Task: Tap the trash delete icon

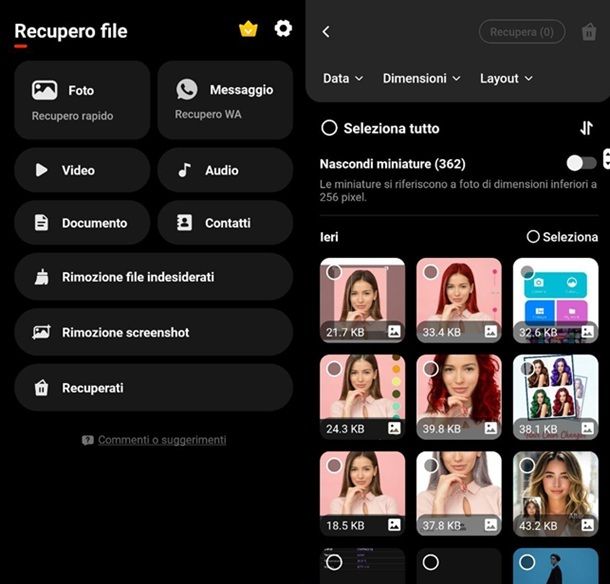Action: [589, 32]
